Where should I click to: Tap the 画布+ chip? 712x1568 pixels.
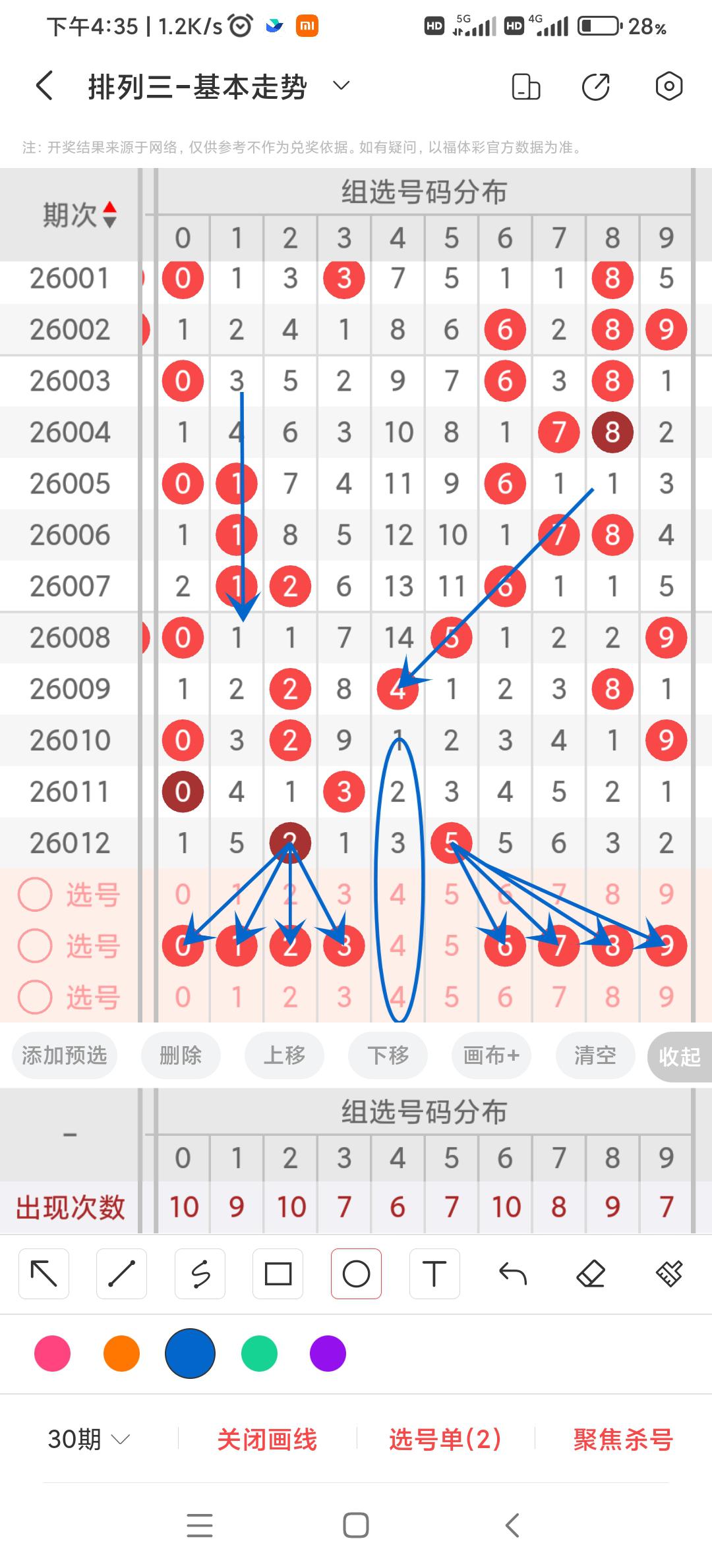pyautogui.click(x=491, y=1055)
